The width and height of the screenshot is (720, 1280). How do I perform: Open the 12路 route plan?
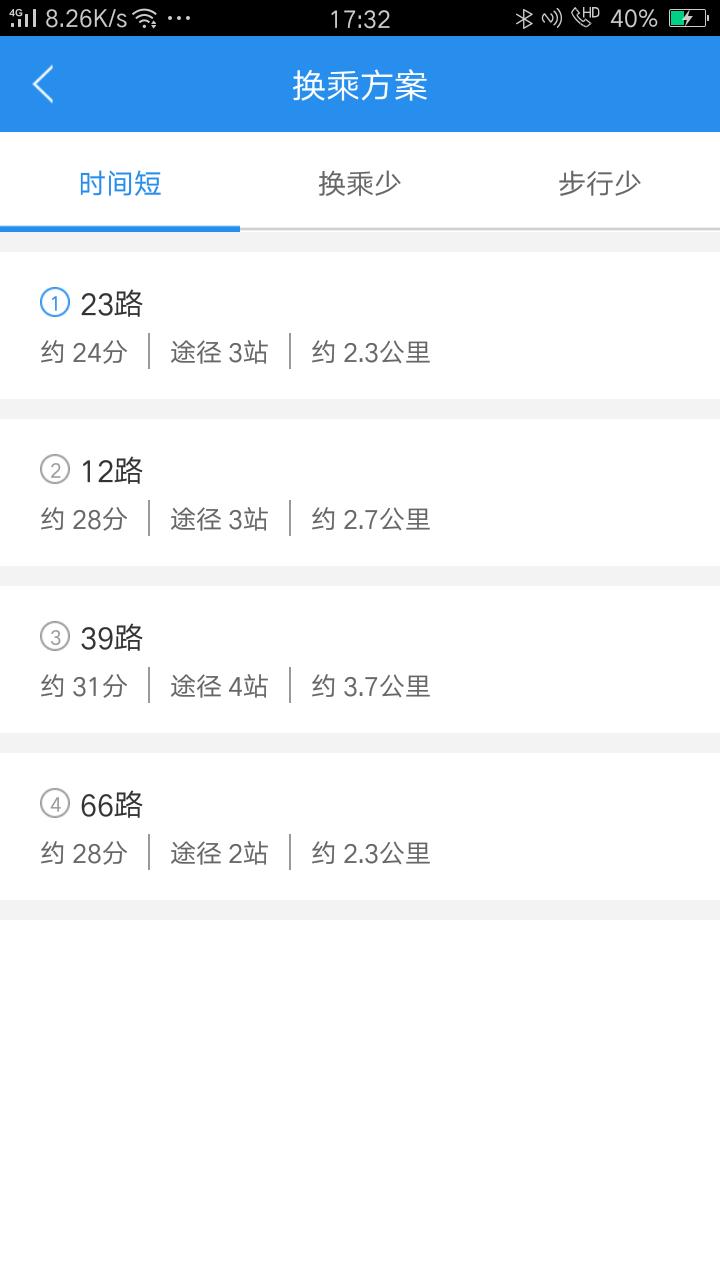pos(360,492)
